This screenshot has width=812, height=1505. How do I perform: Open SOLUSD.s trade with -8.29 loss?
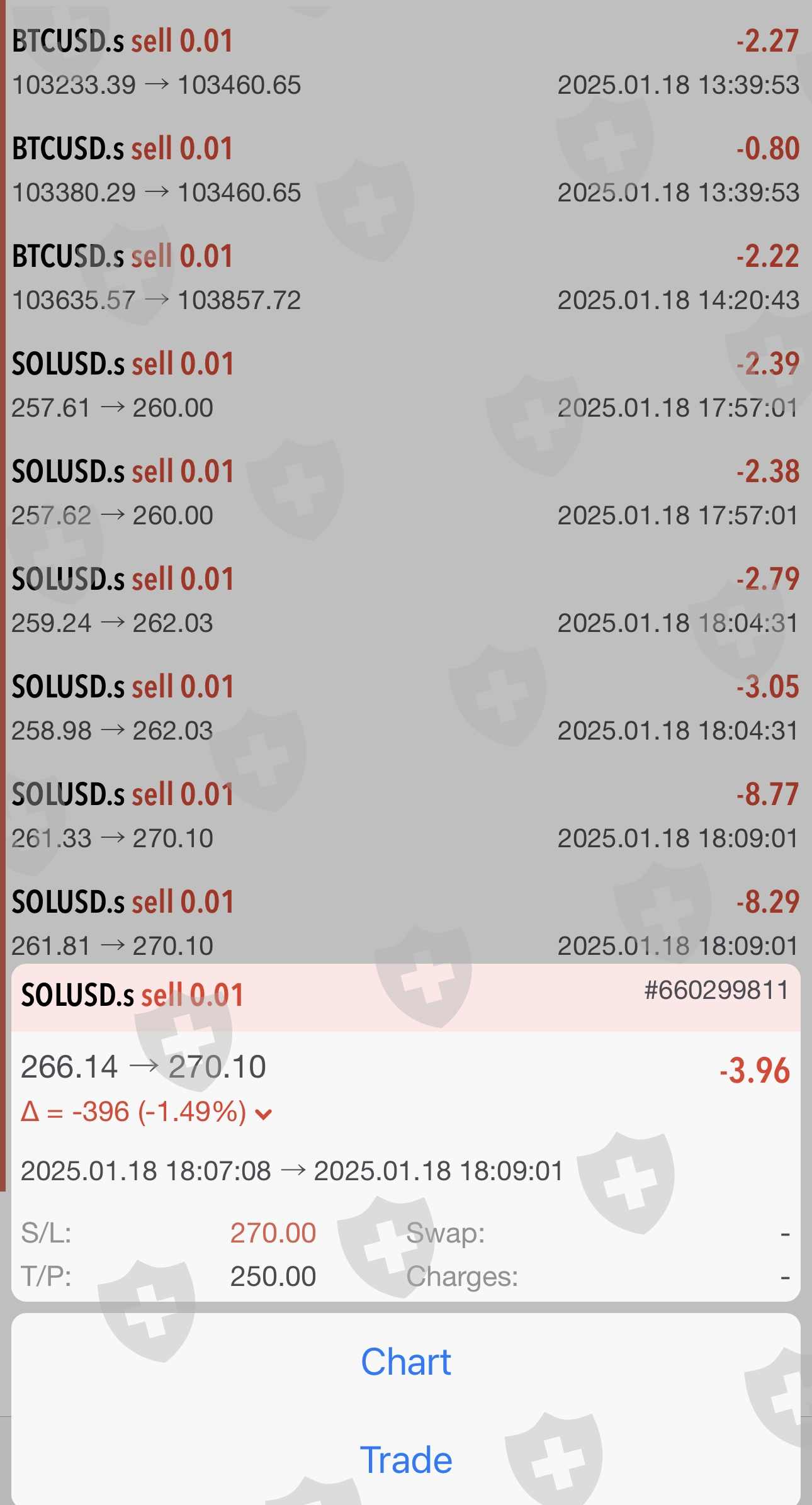(406, 922)
